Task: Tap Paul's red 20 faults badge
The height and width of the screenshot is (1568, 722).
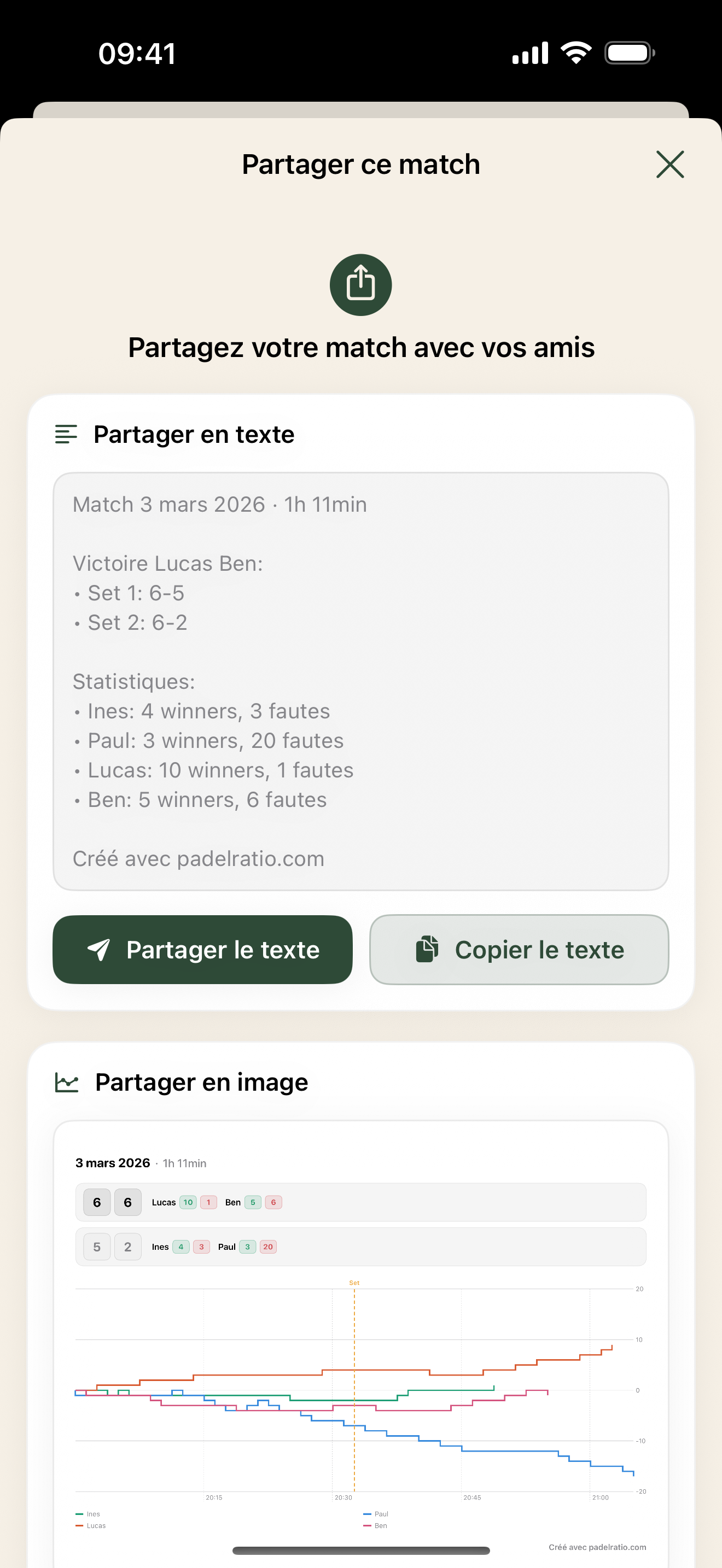Action: (268, 1247)
